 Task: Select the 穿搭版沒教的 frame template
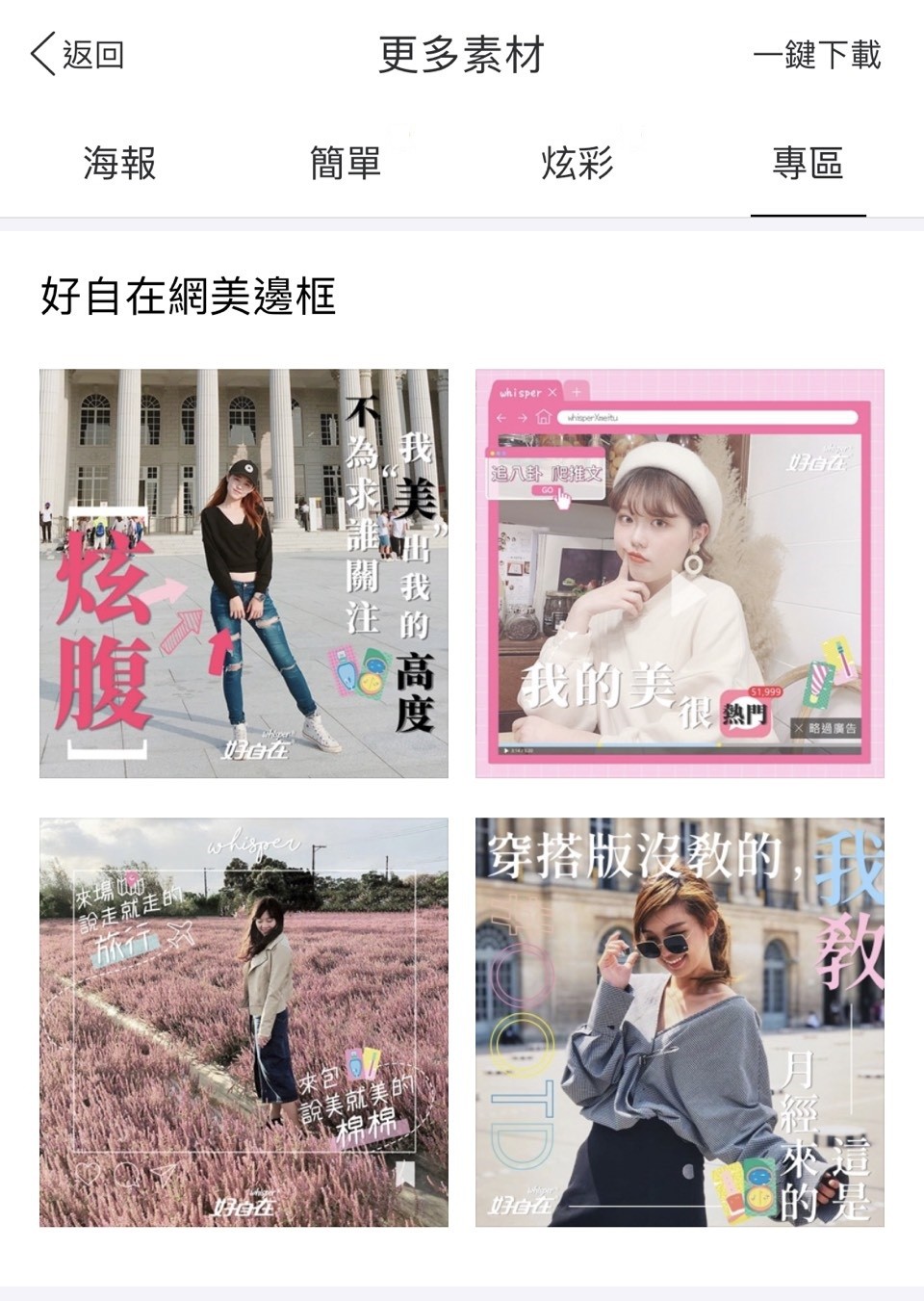coord(680,1022)
